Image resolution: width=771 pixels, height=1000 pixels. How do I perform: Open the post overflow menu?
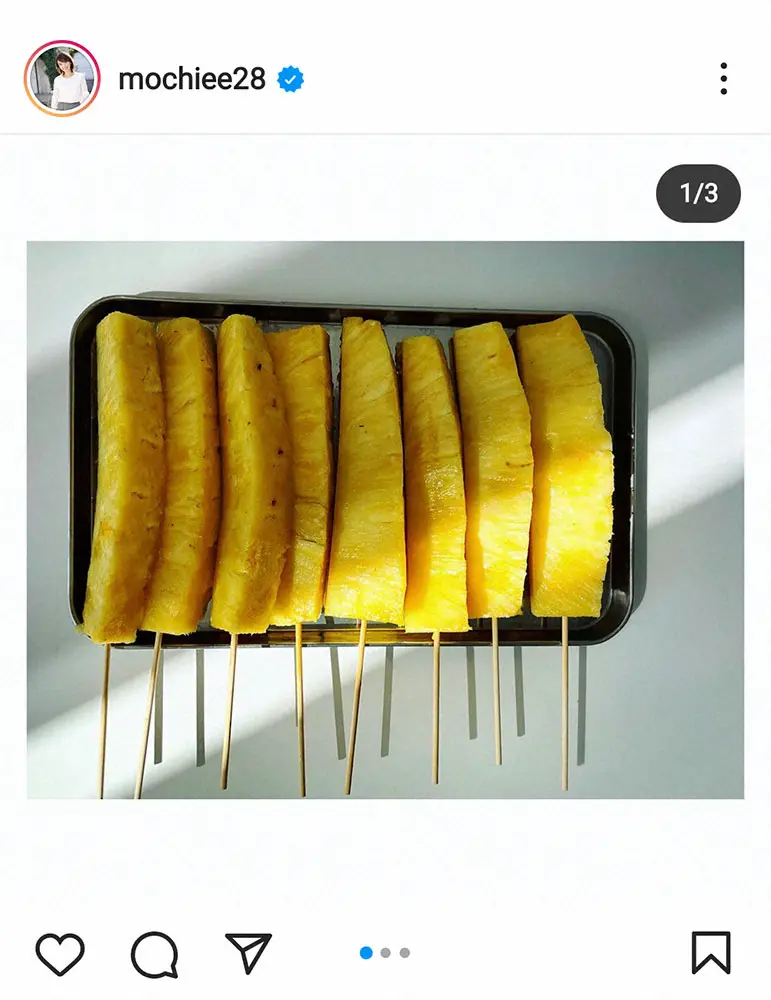[x=723, y=79]
